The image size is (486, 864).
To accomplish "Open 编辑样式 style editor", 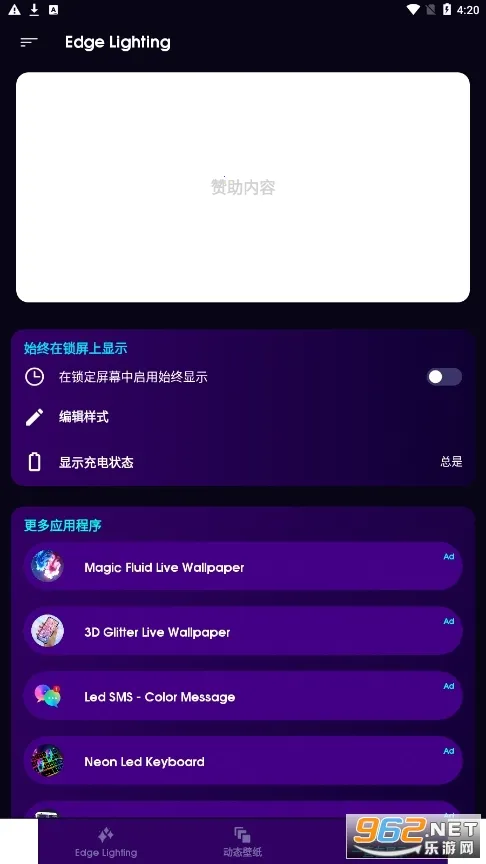I will pyautogui.click(x=243, y=417).
